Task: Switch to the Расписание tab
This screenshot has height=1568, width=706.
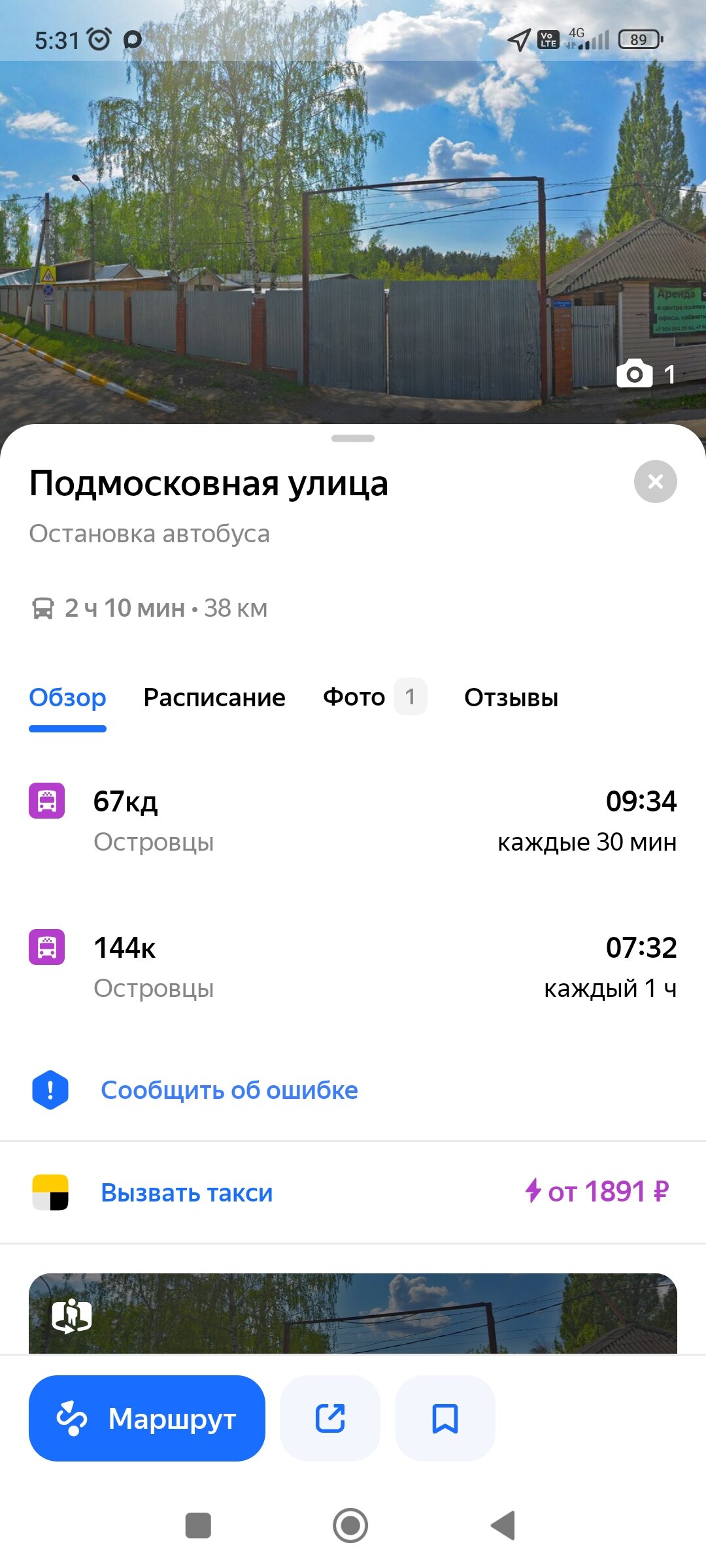Action: 214,698
